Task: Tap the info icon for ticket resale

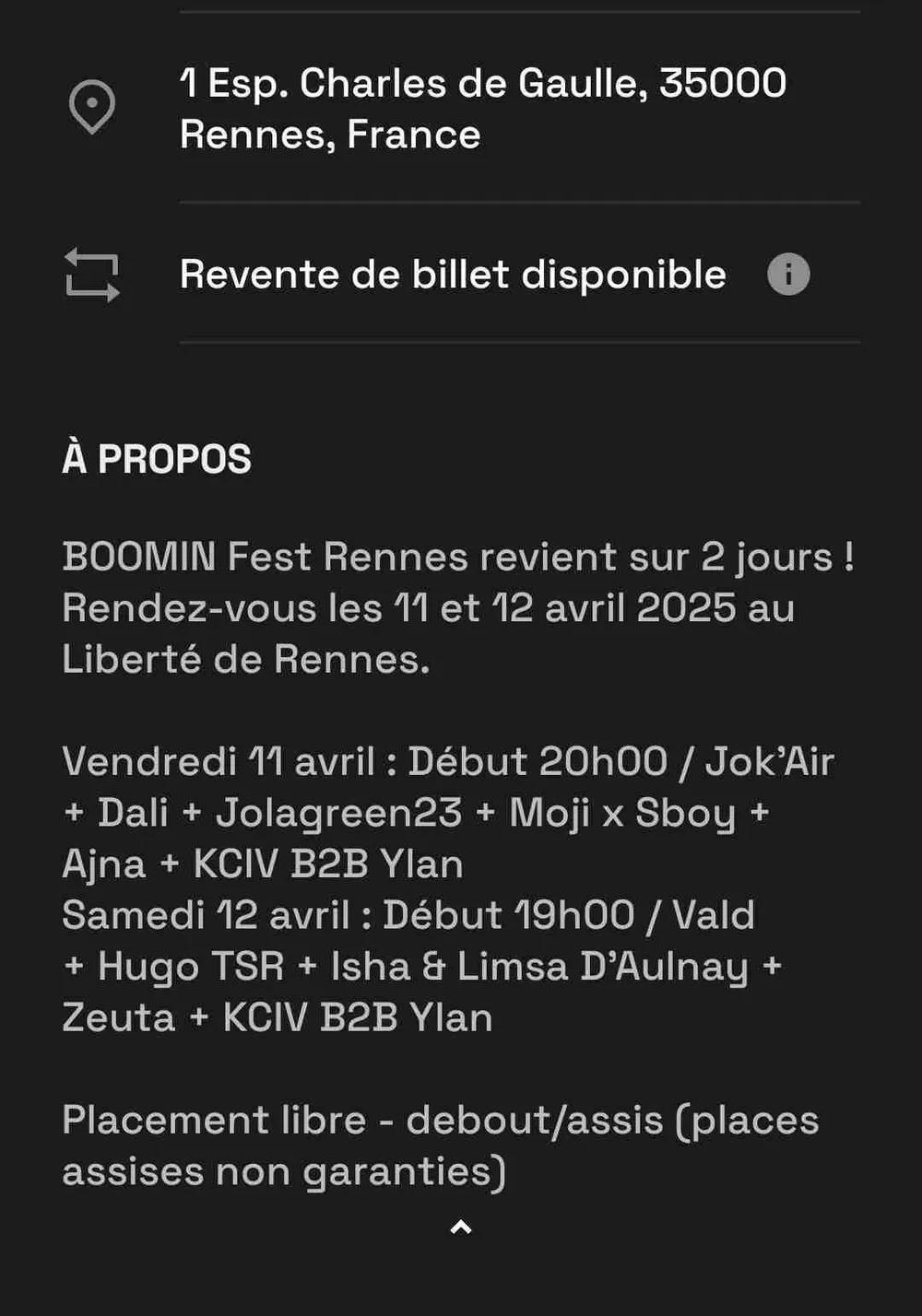Action: (x=788, y=275)
